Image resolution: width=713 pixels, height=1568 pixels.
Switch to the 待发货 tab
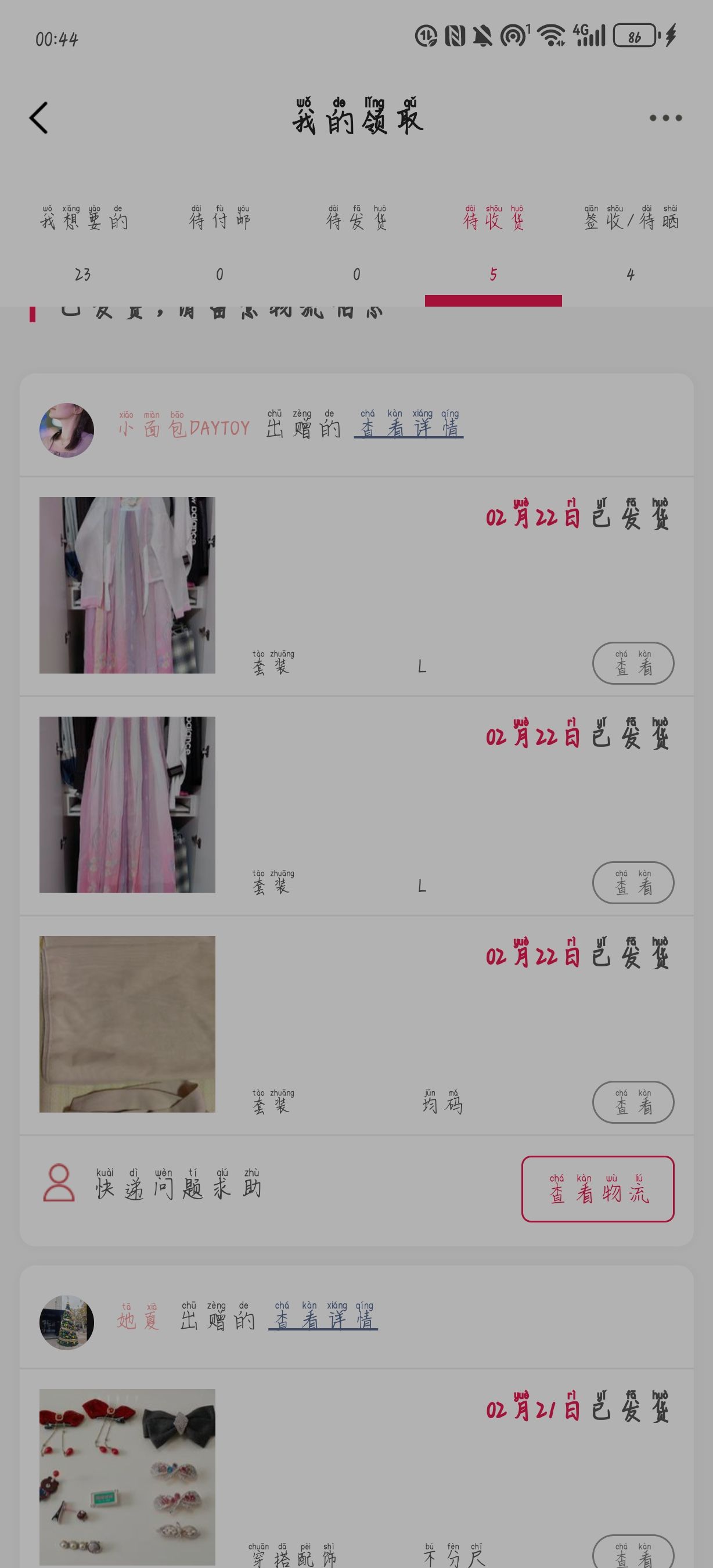click(x=356, y=243)
